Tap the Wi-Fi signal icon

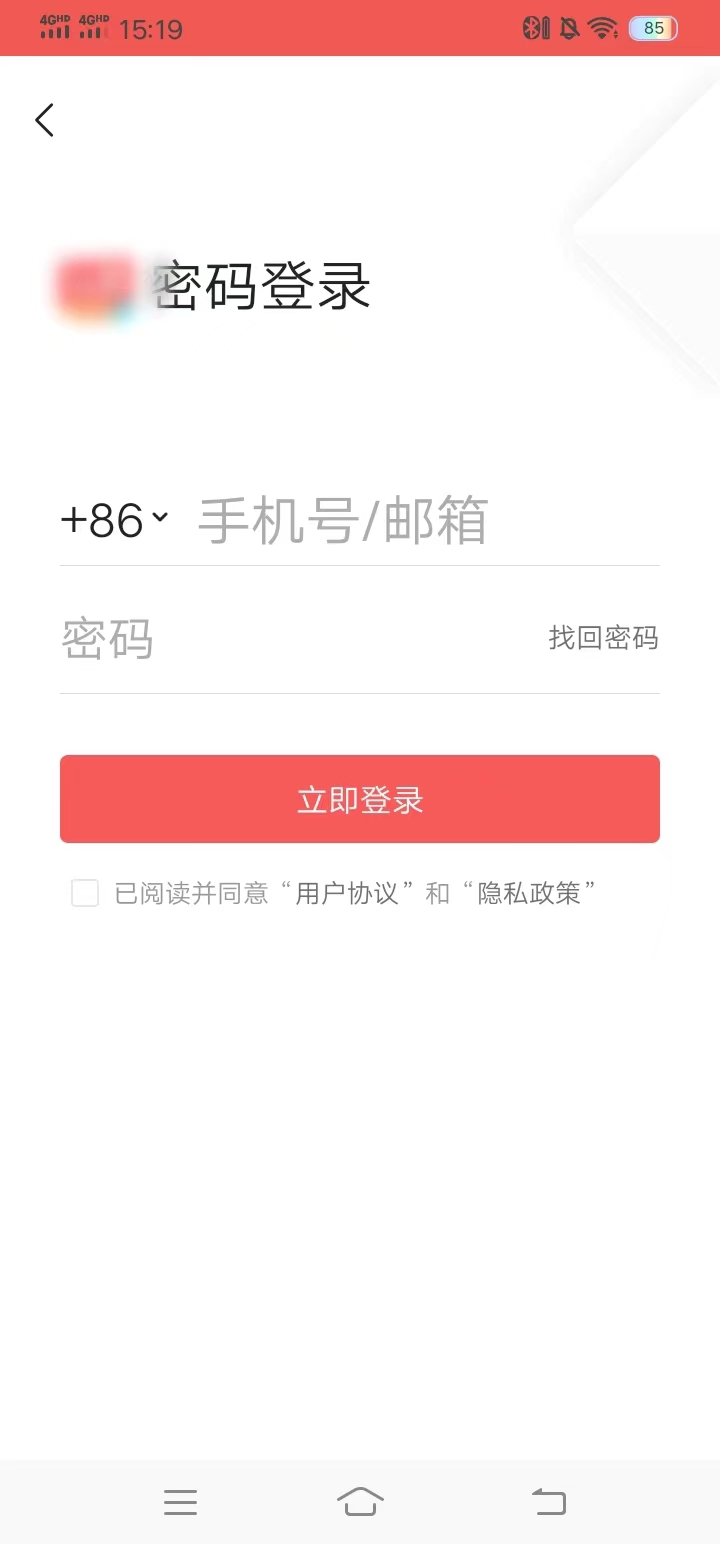coord(603,28)
